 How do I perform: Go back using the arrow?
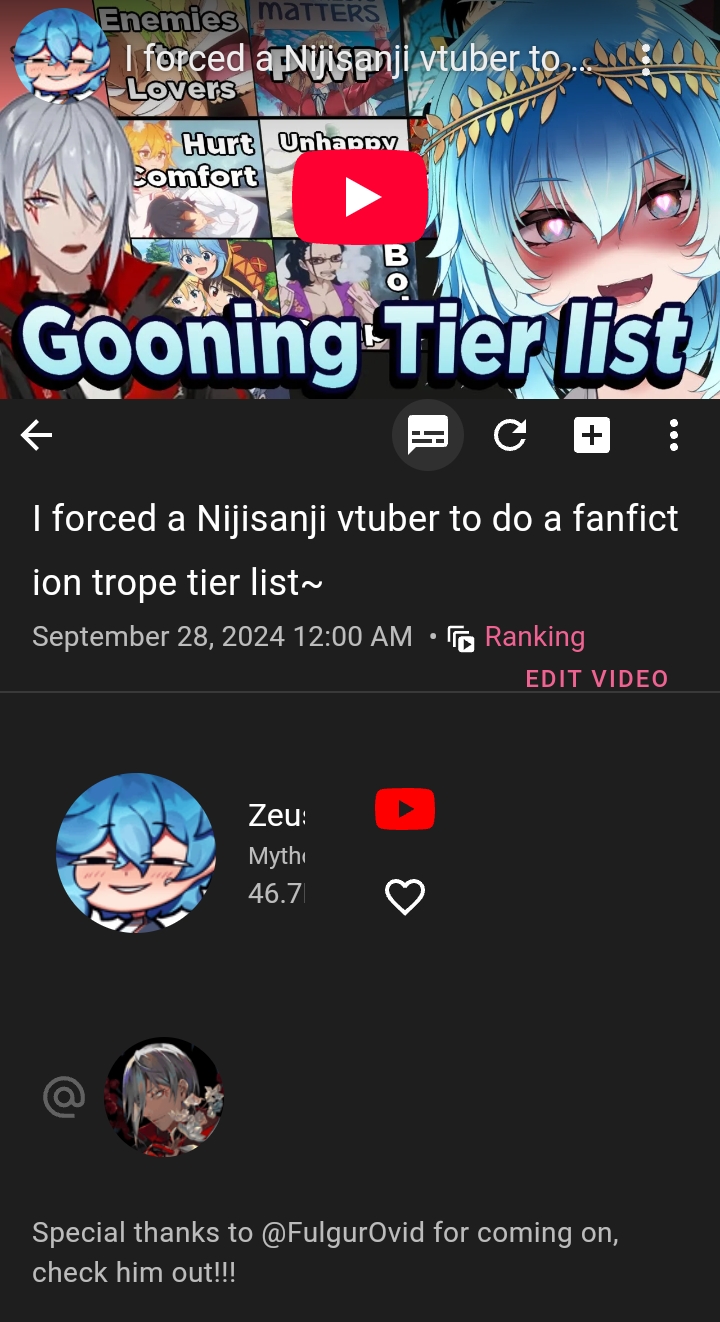[x=37, y=435]
